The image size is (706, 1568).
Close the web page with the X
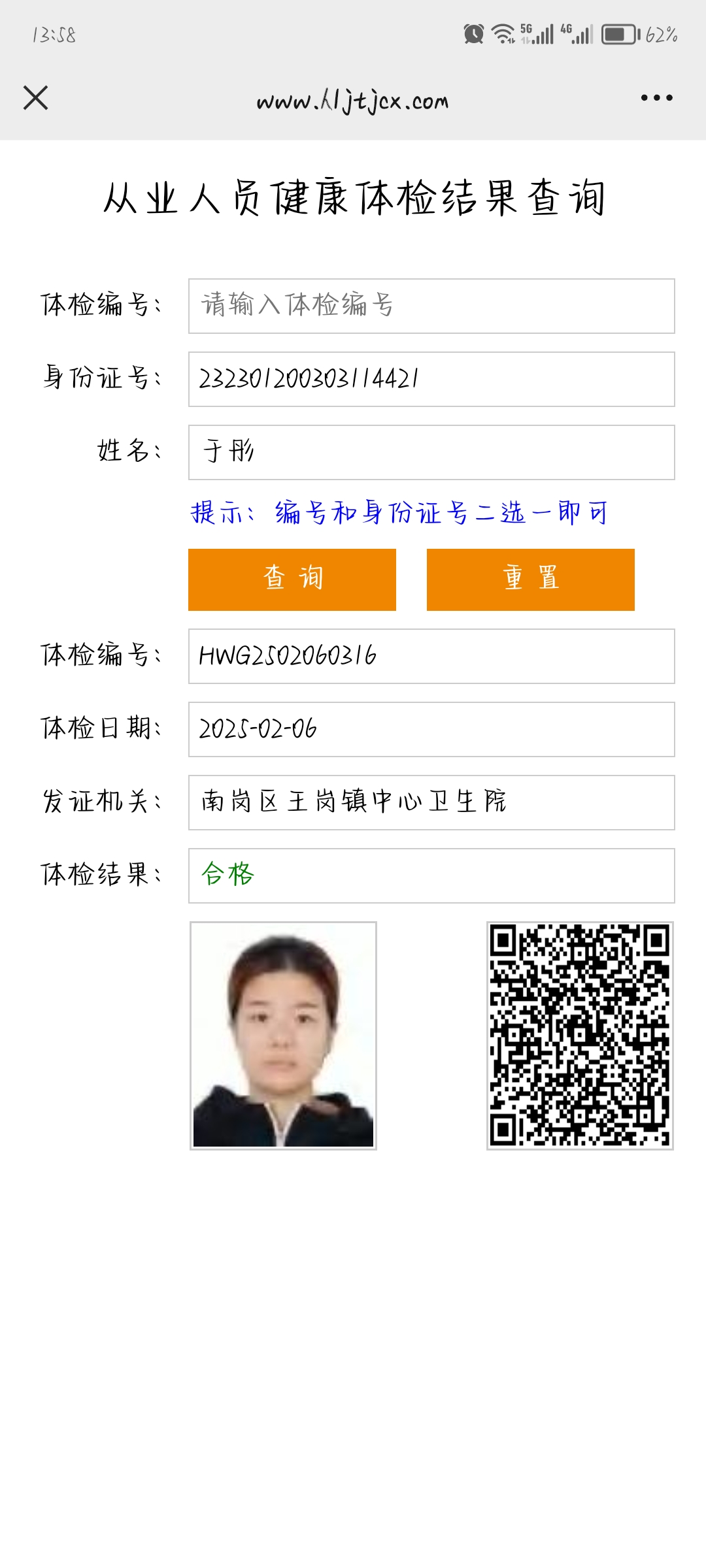click(x=35, y=98)
